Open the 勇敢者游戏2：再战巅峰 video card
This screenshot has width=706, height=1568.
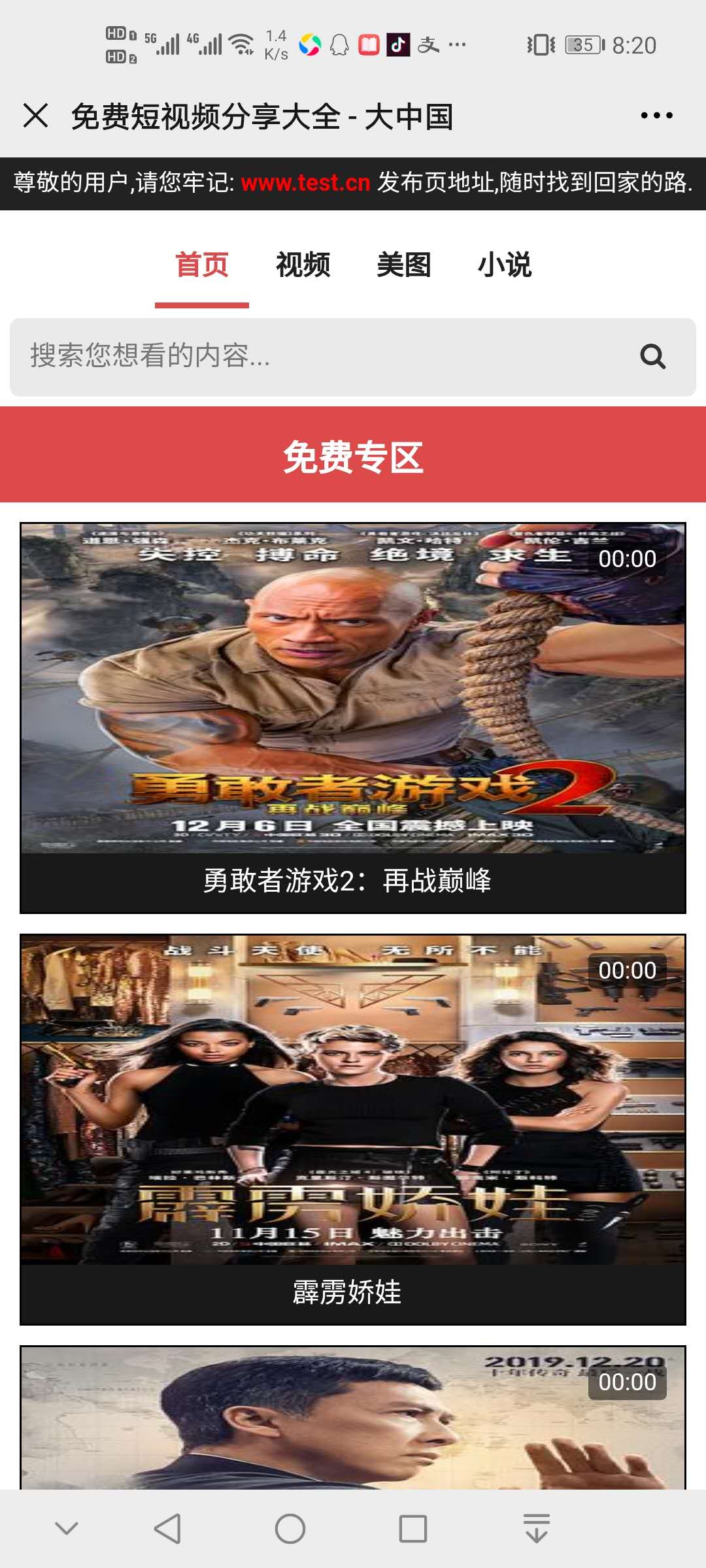353,717
